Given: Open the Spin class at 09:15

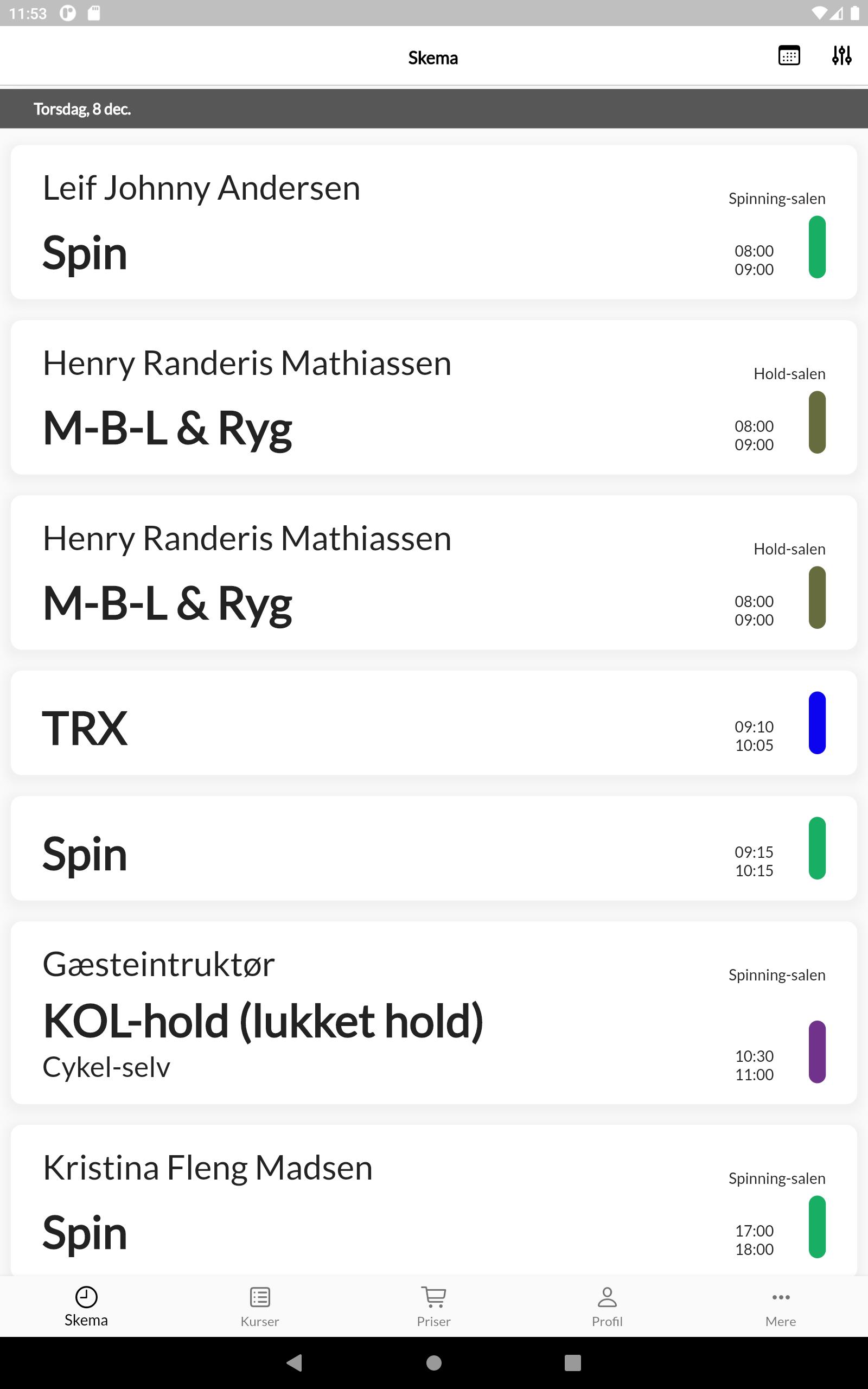Looking at the screenshot, I should coord(434,848).
